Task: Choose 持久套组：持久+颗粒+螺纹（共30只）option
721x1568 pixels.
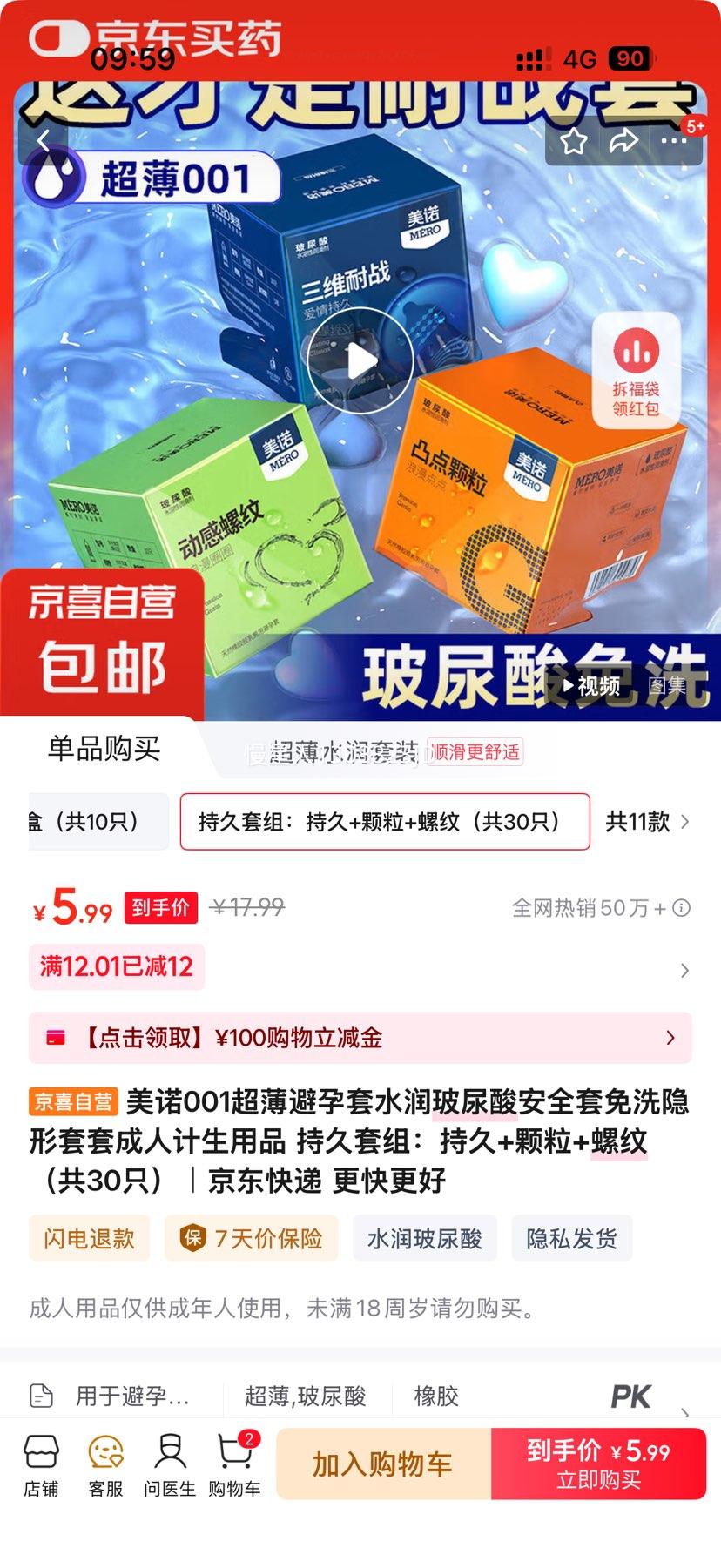Action: (384, 821)
